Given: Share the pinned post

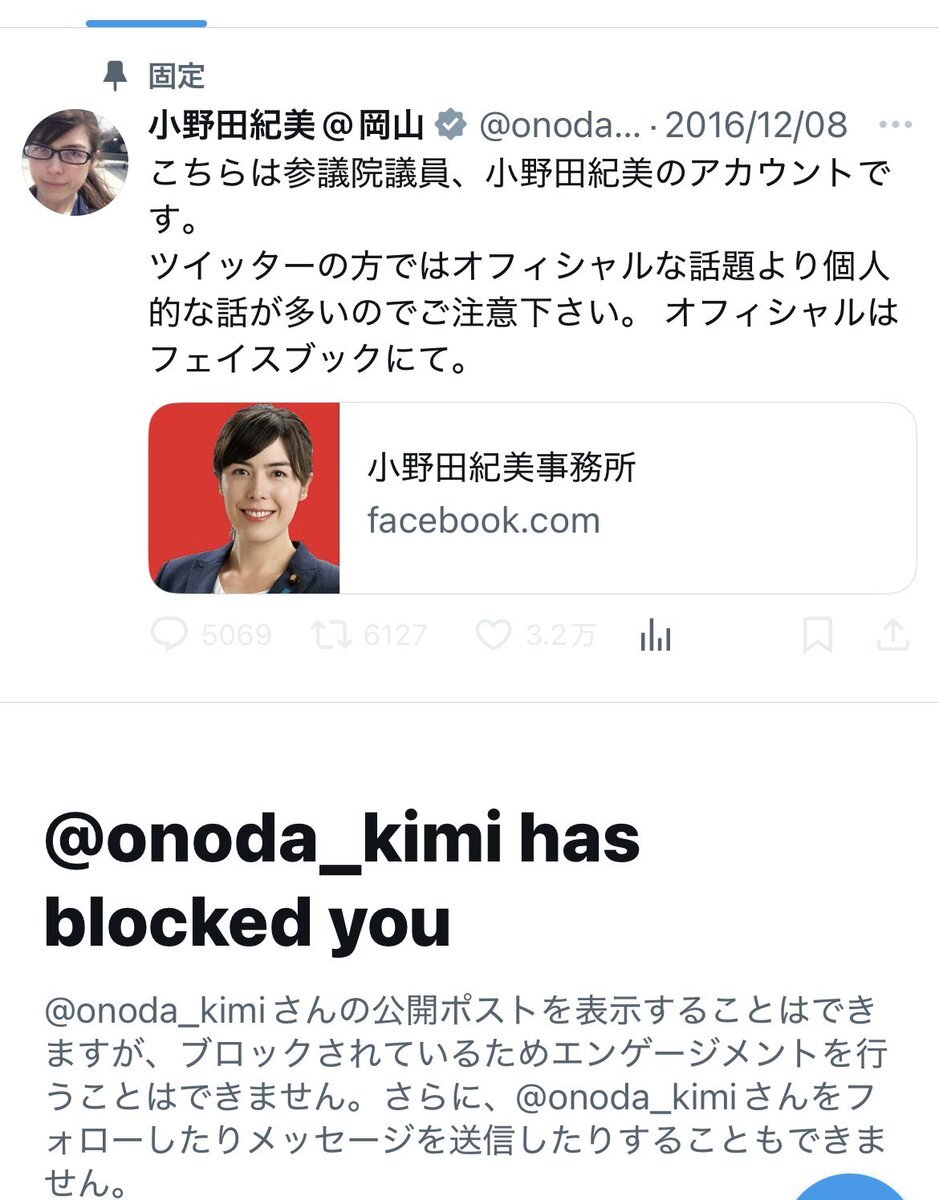Looking at the screenshot, I should coord(893,634).
